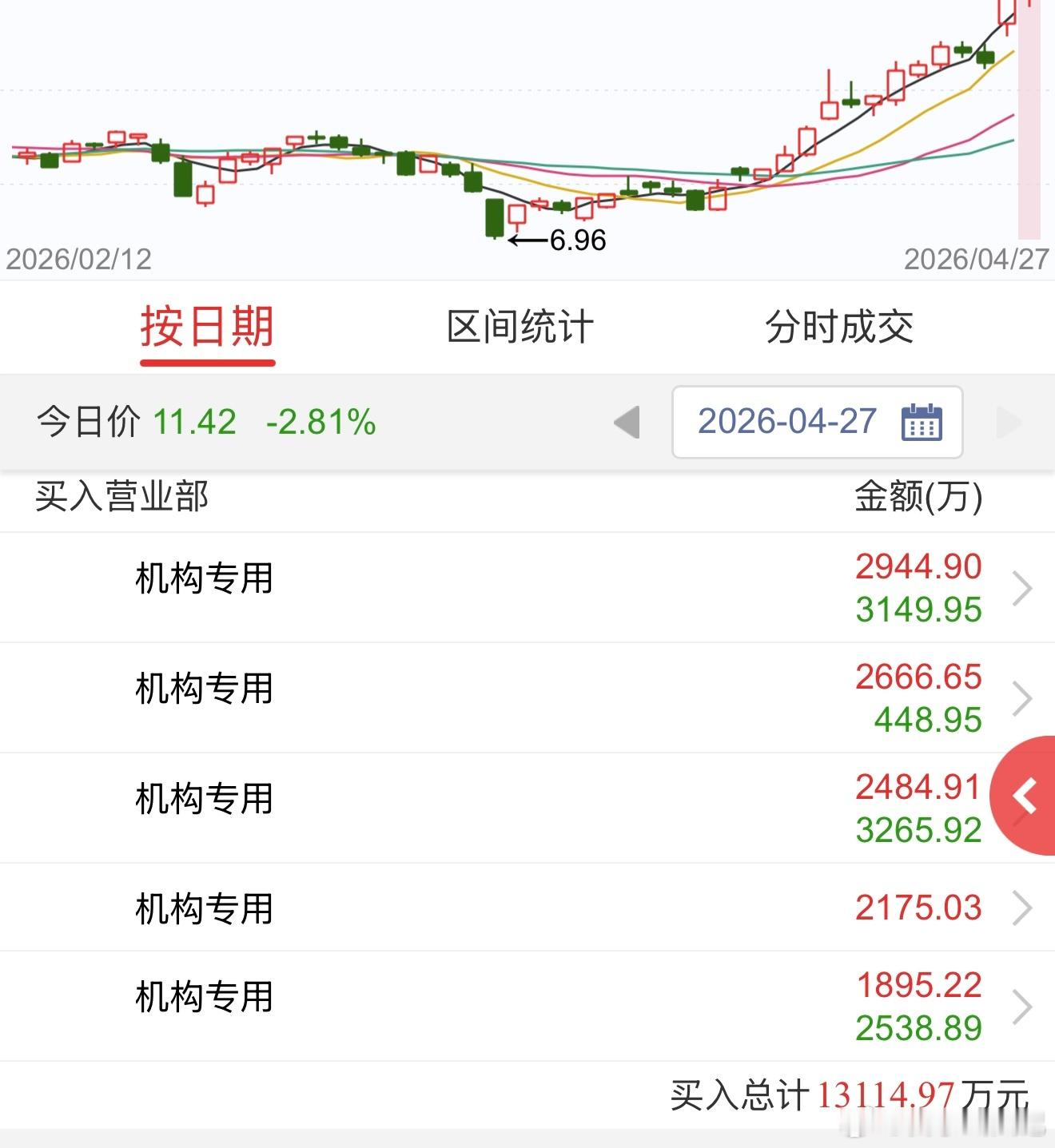Expand the last 机构专用 row showing 1895.22
Screen dimensions: 1055x1148
[1021, 1007]
